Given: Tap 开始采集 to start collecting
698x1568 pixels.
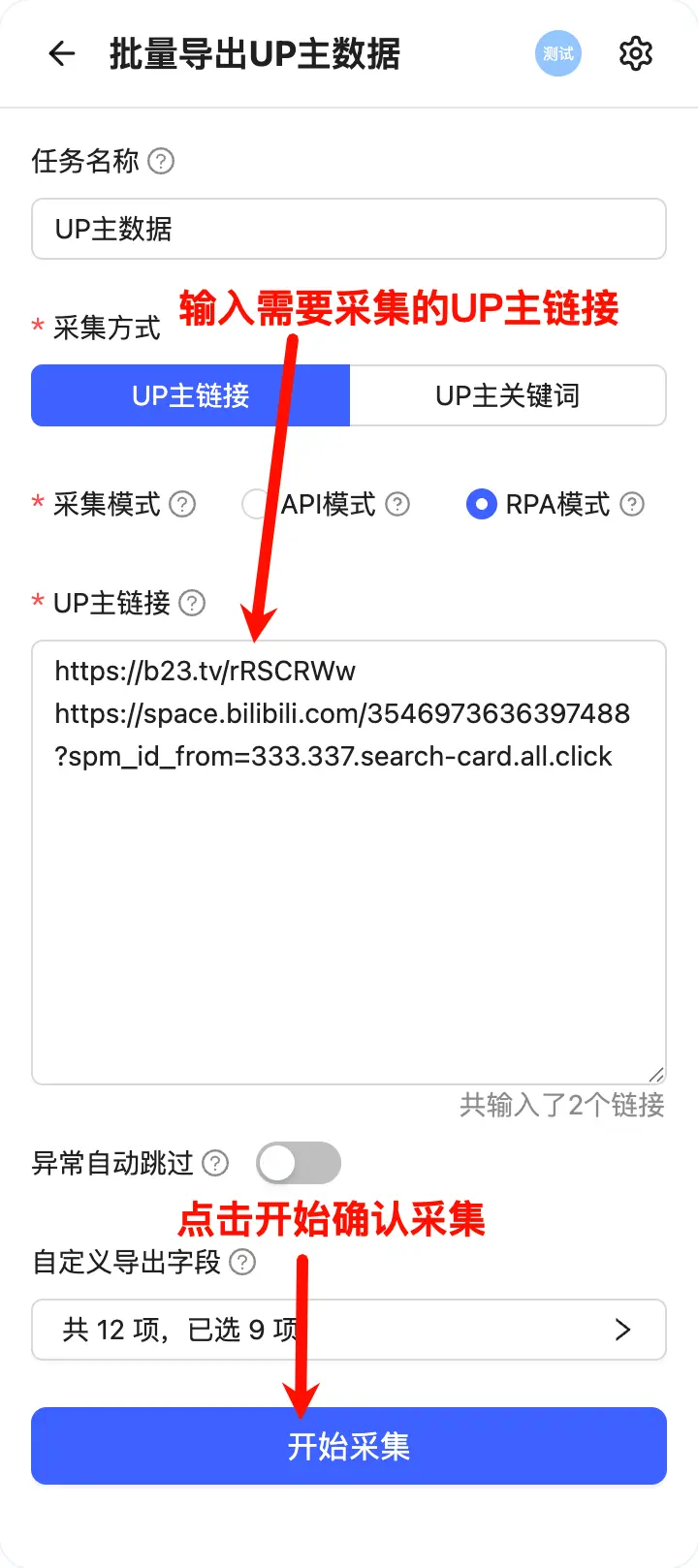Looking at the screenshot, I should 349,1446.
